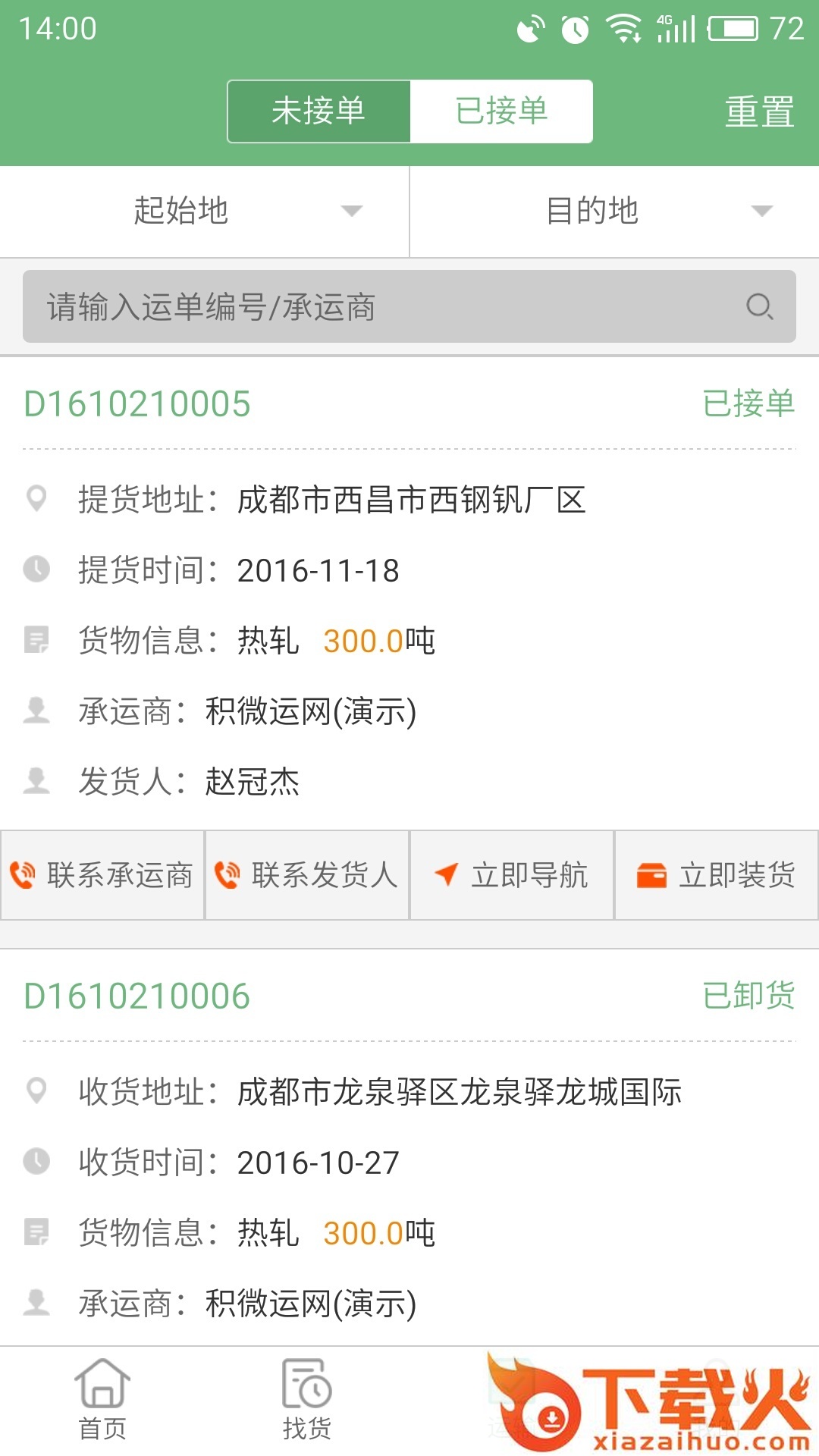Image resolution: width=819 pixels, height=1456 pixels.
Task: Call carrier via 联系承运商
Action: [x=102, y=875]
